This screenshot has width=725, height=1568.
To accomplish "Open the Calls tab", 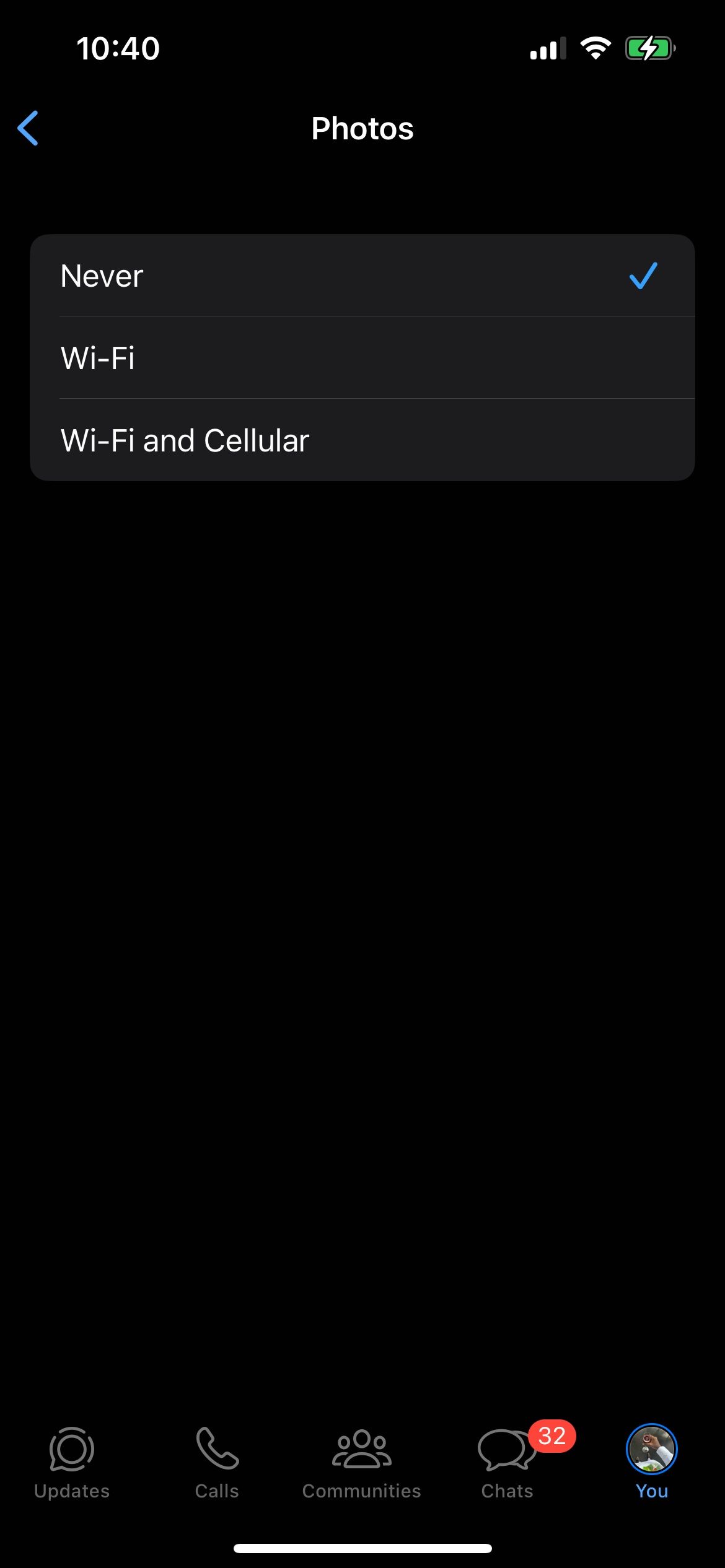I will tap(217, 1463).
